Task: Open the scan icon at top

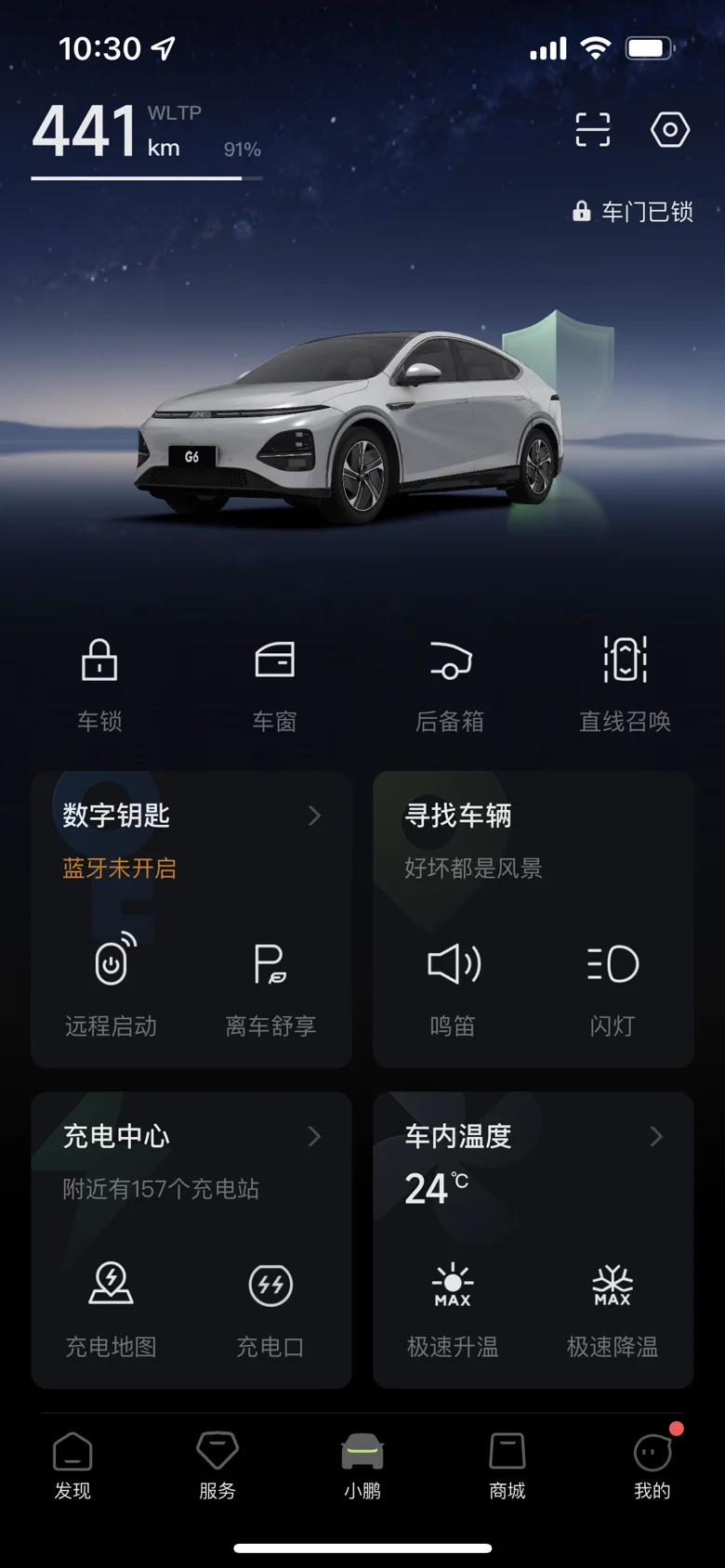Action: [x=592, y=130]
